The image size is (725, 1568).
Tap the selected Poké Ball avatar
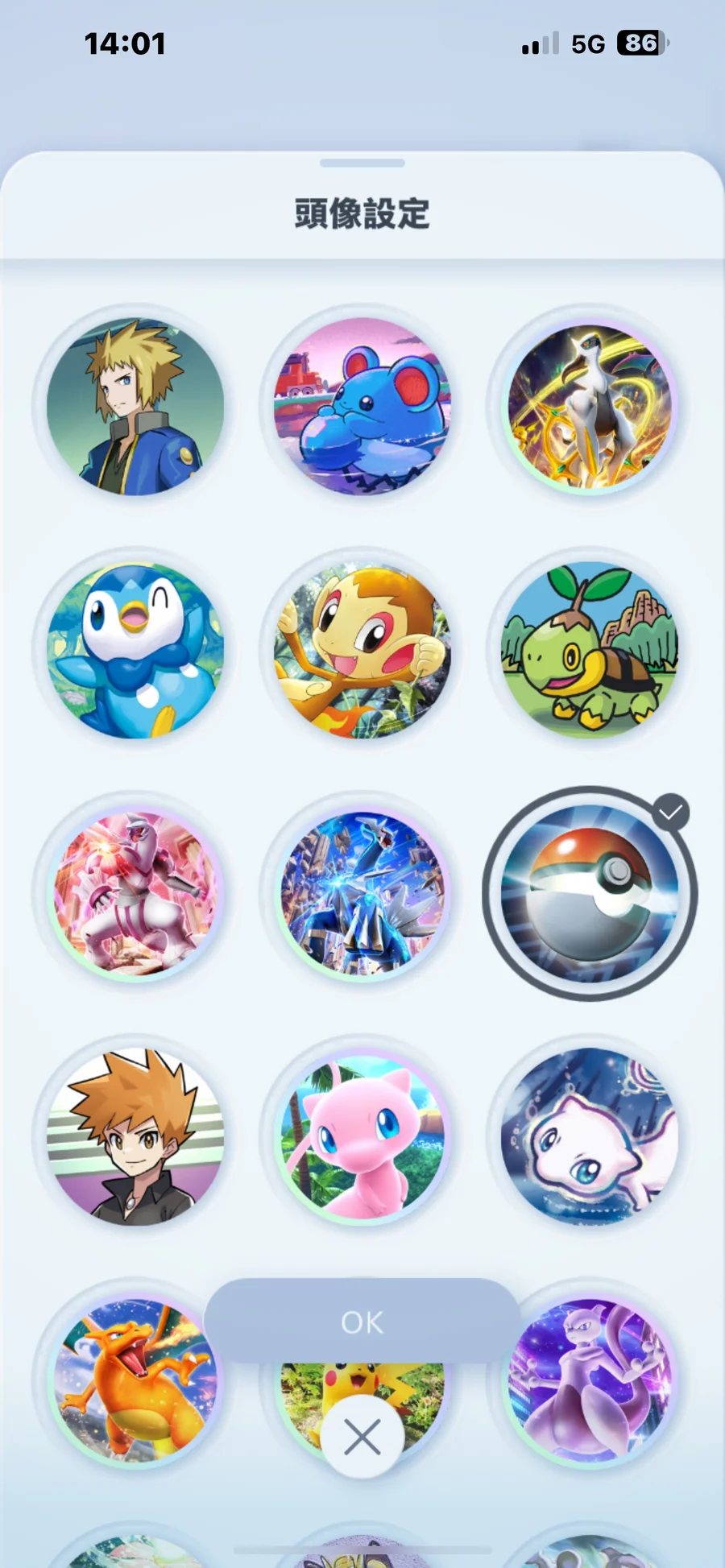[x=590, y=894]
